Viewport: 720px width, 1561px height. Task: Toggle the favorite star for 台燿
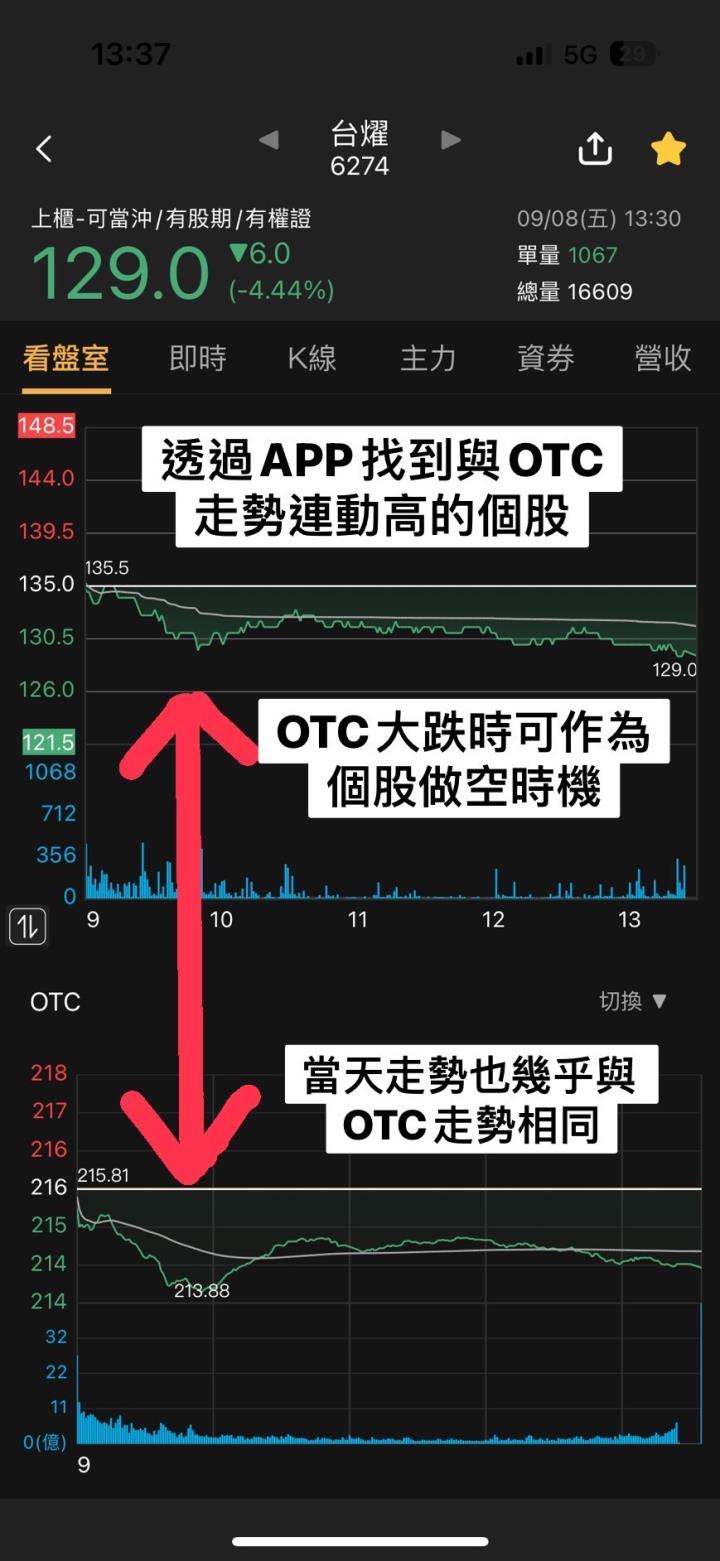point(668,149)
